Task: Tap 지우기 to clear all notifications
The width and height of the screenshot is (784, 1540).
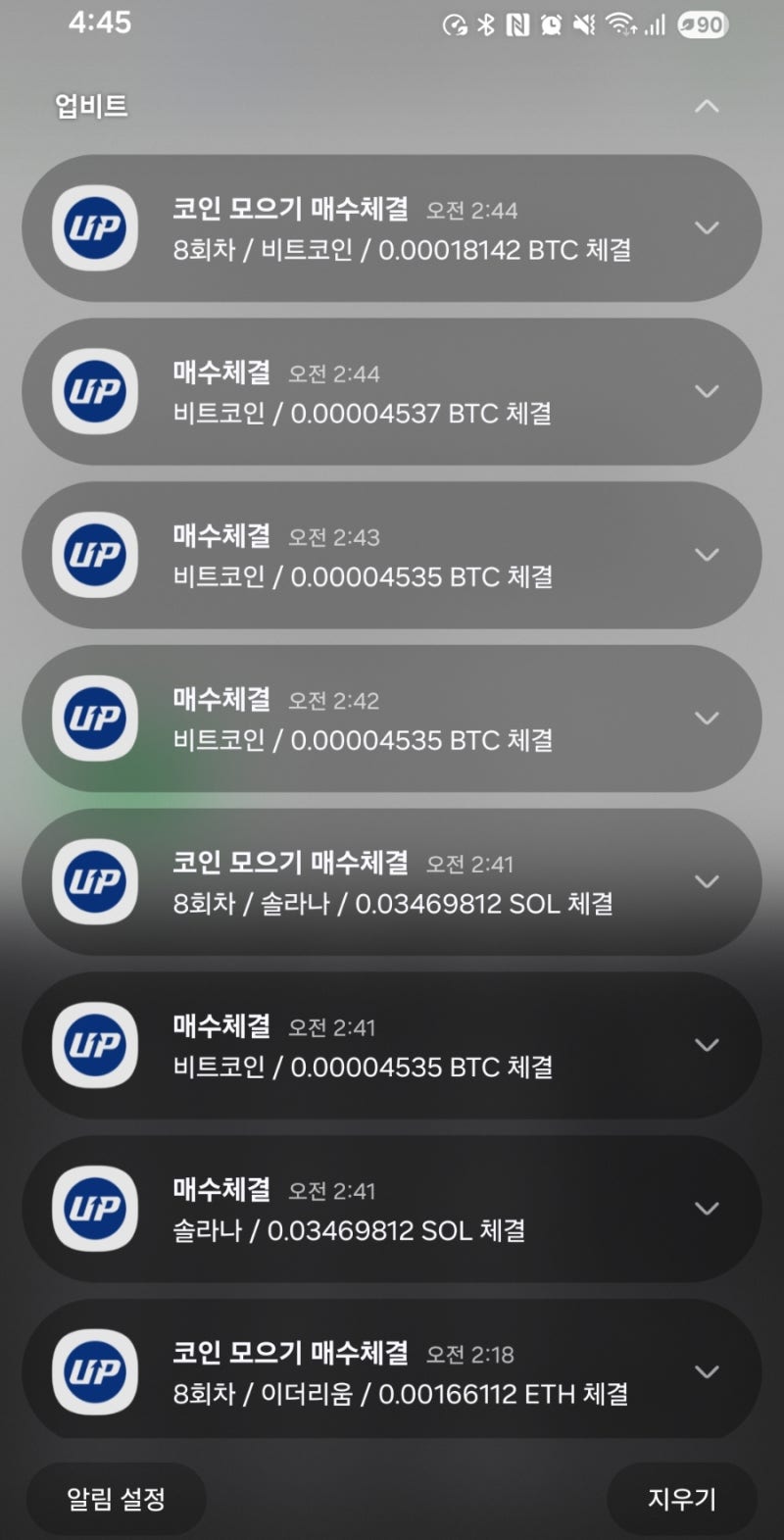Action: pyautogui.click(x=680, y=1499)
